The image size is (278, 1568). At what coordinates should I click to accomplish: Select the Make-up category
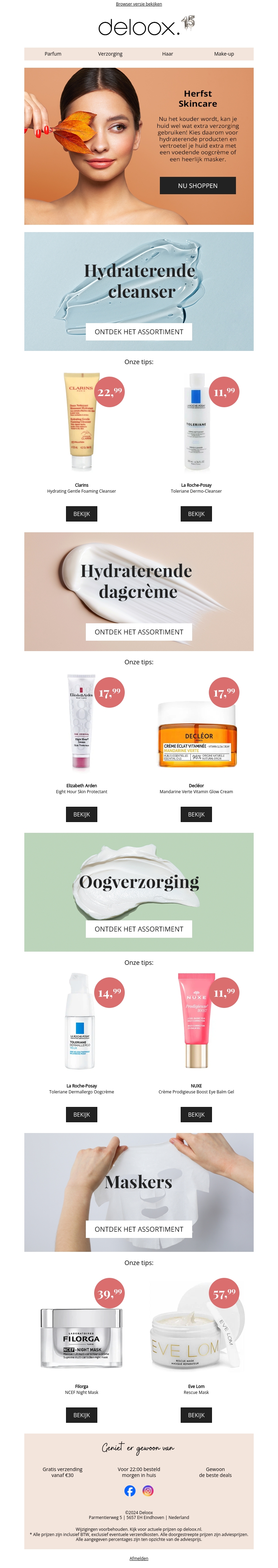tap(224, 54)
